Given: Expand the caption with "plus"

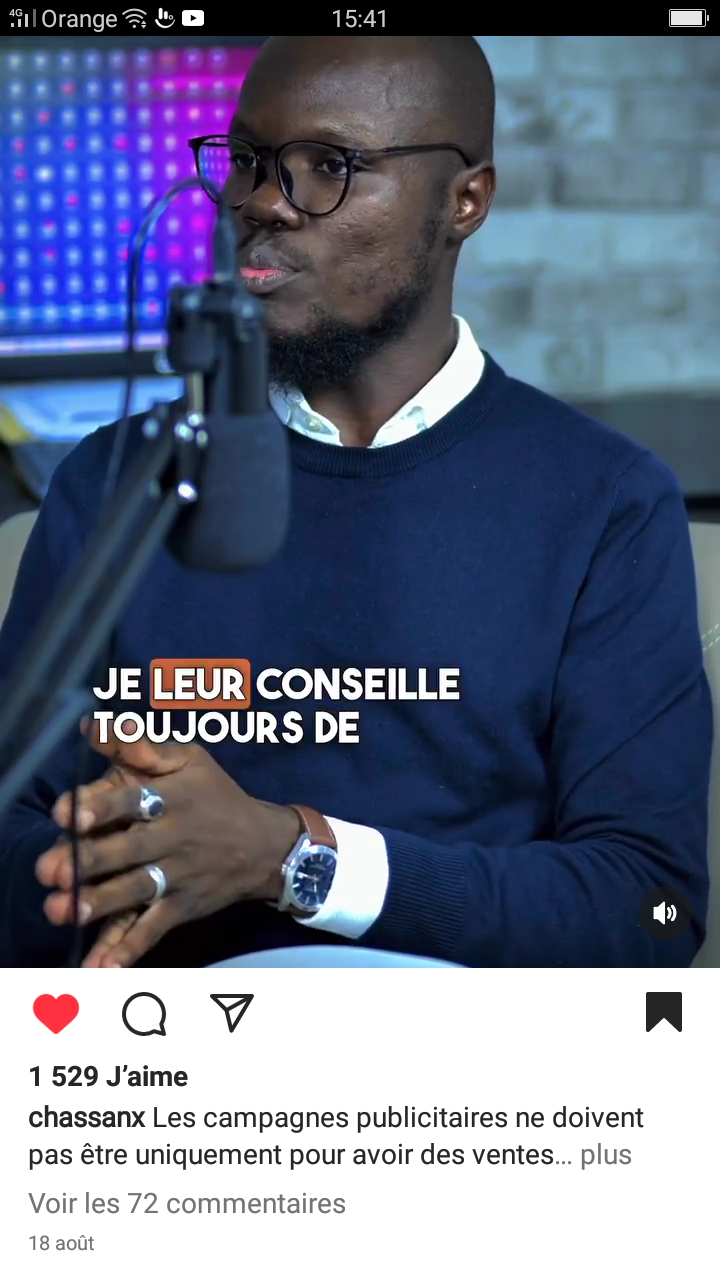Looking at the screenshot, I should coord(606,1155).
